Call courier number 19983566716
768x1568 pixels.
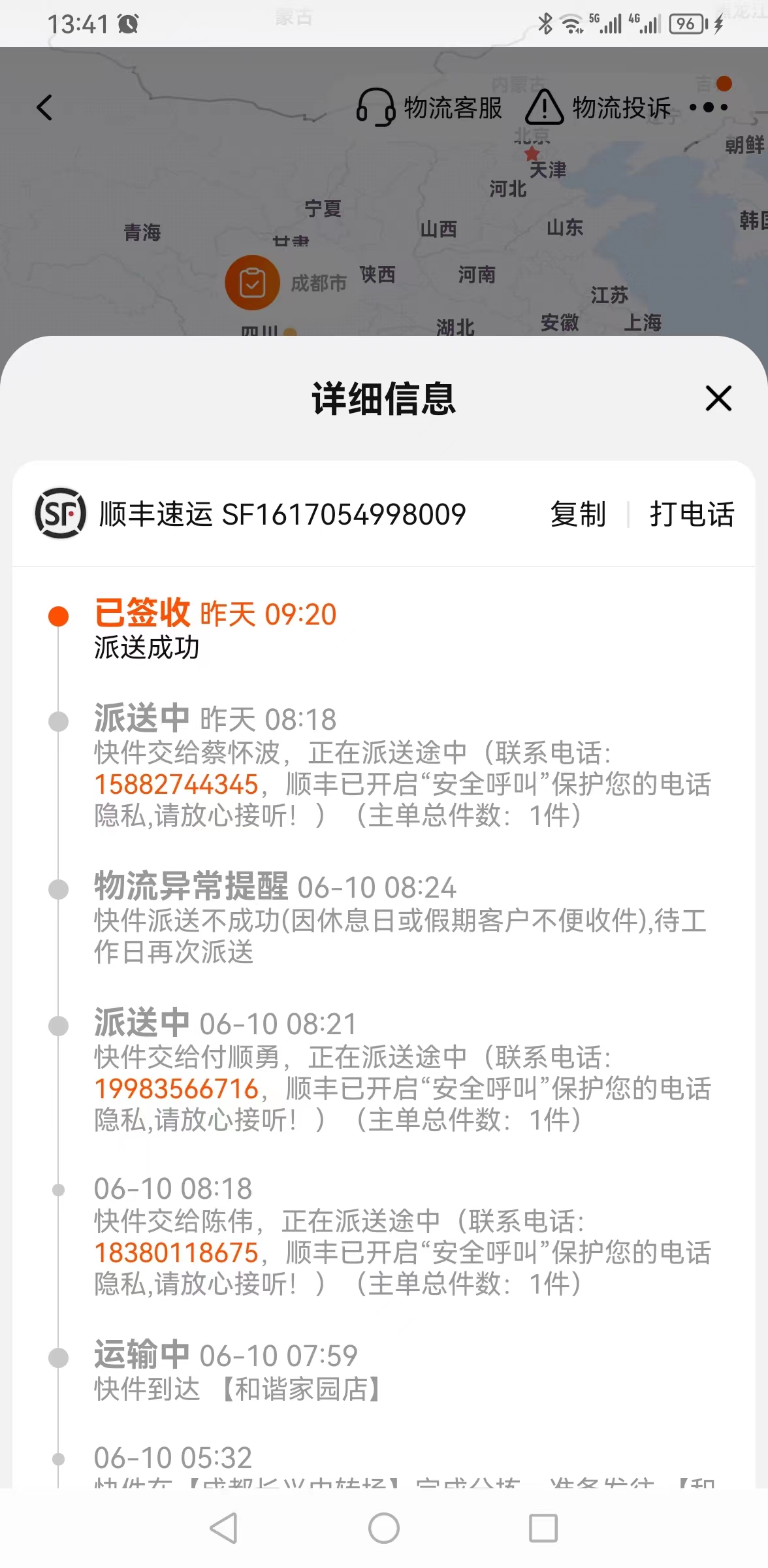coord(176,1088)
